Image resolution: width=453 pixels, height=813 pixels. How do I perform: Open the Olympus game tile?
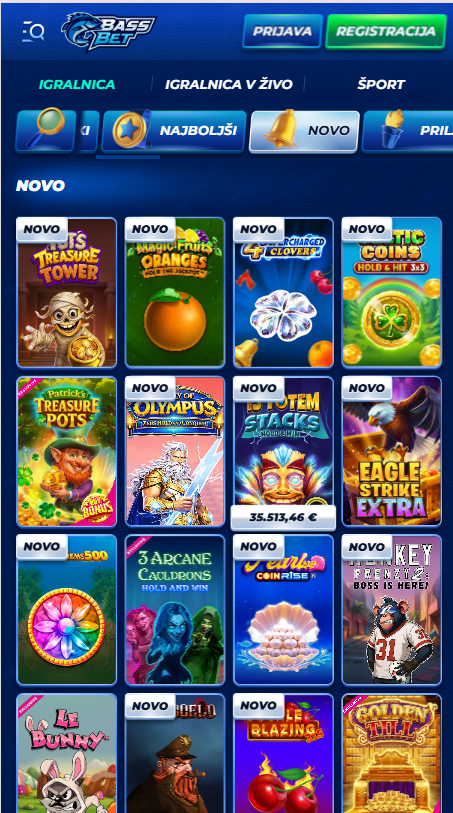[175, 452]
